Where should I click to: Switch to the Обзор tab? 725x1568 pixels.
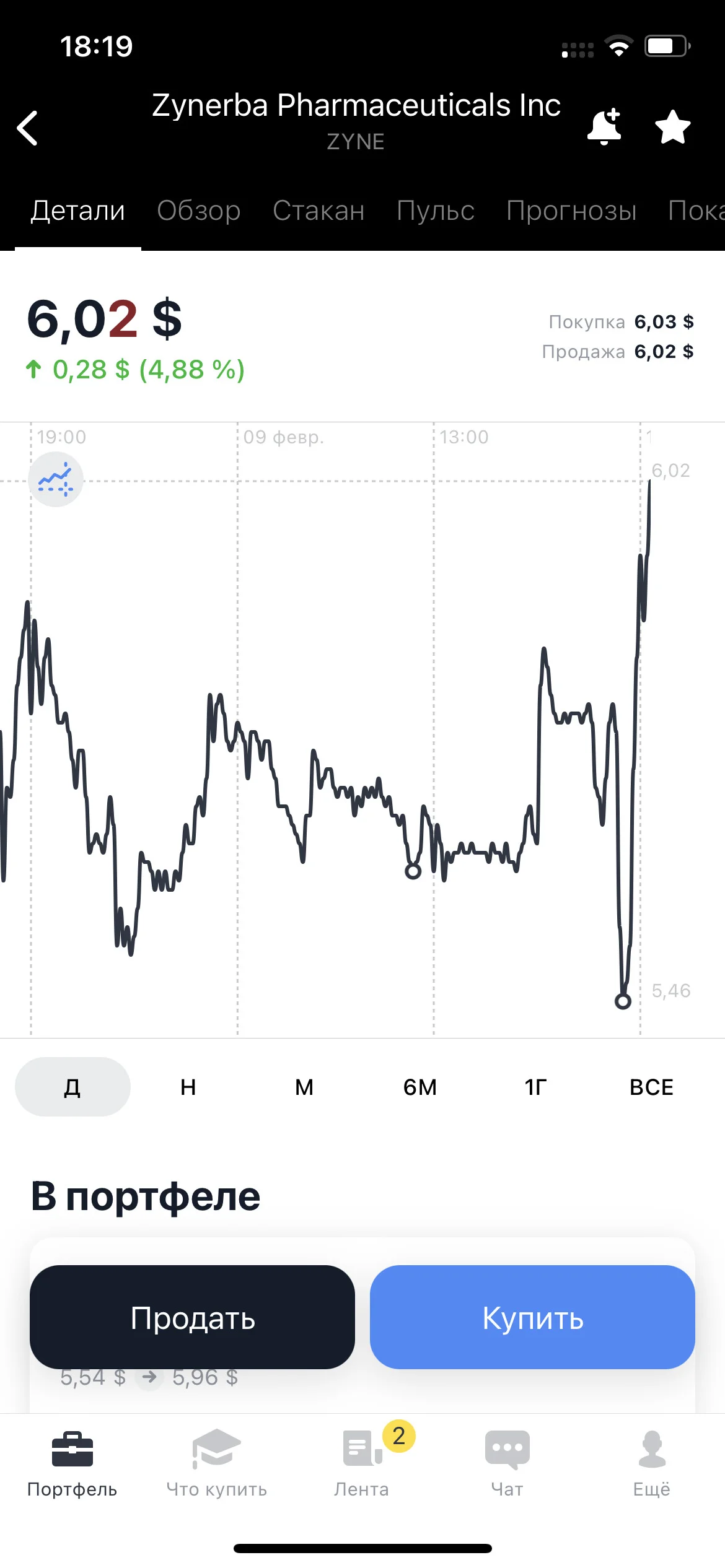(x=199, y=211)
